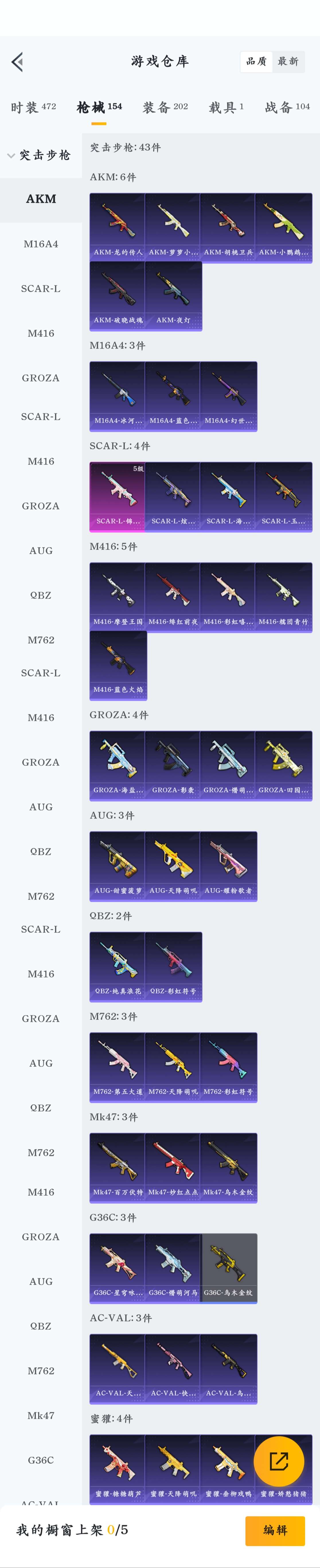The height and width of the screenshot is (1568, 320).
Task: Tap the orange share floating button
Action: [278, 1461]
